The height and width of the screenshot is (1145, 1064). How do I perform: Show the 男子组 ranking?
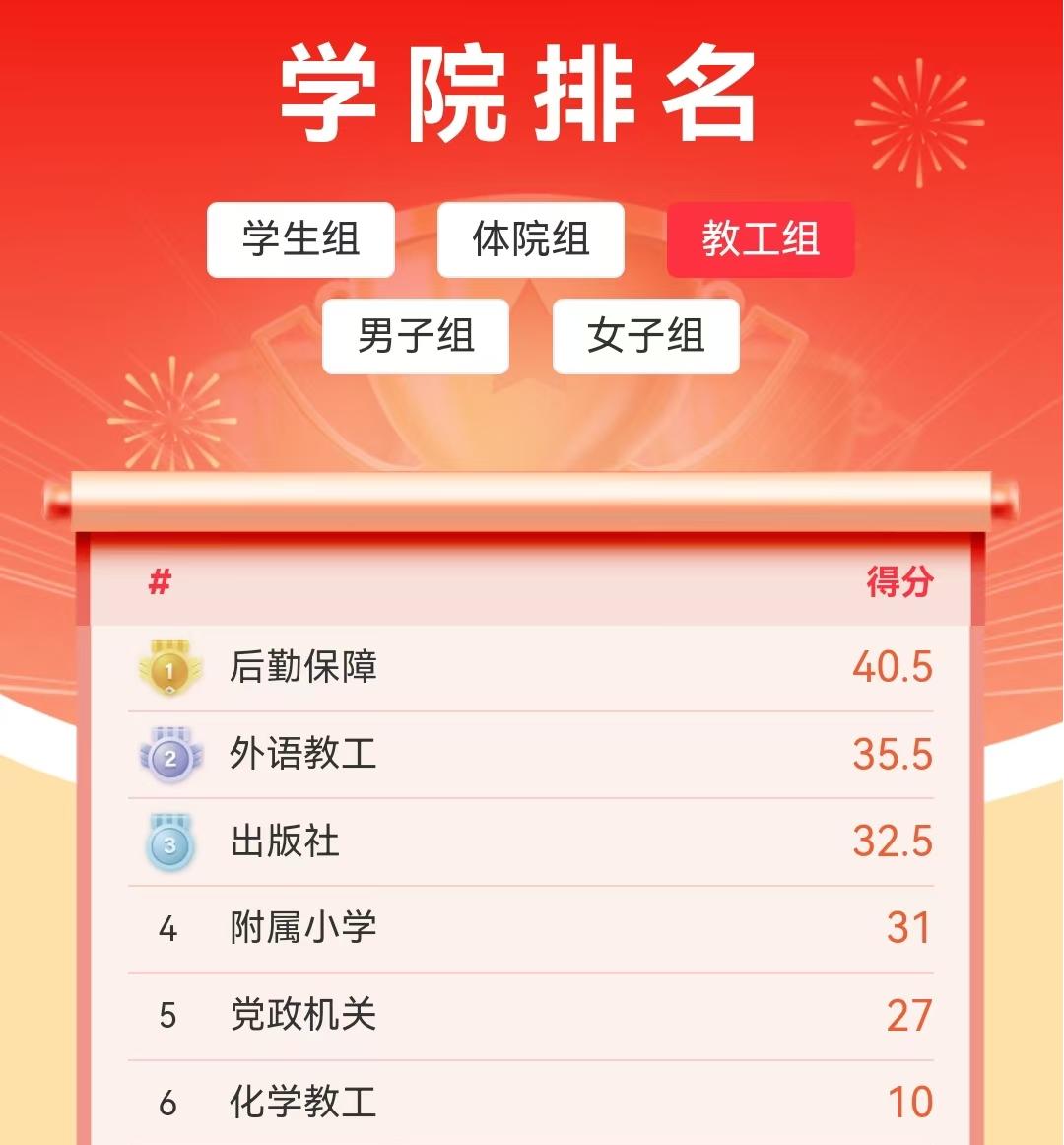pos(416,336)
